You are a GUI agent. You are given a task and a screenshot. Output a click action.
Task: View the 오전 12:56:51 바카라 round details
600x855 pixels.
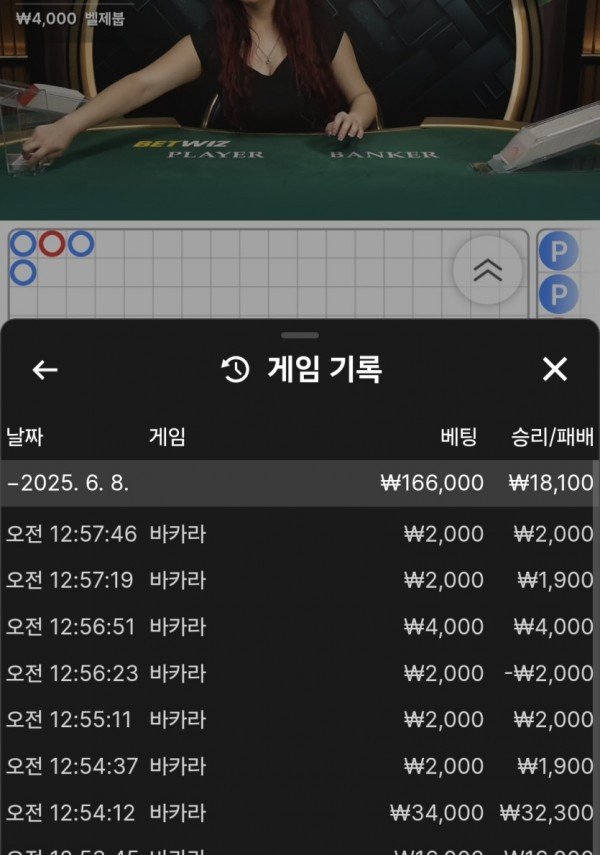pyautogui.click(x=300, y=627)
